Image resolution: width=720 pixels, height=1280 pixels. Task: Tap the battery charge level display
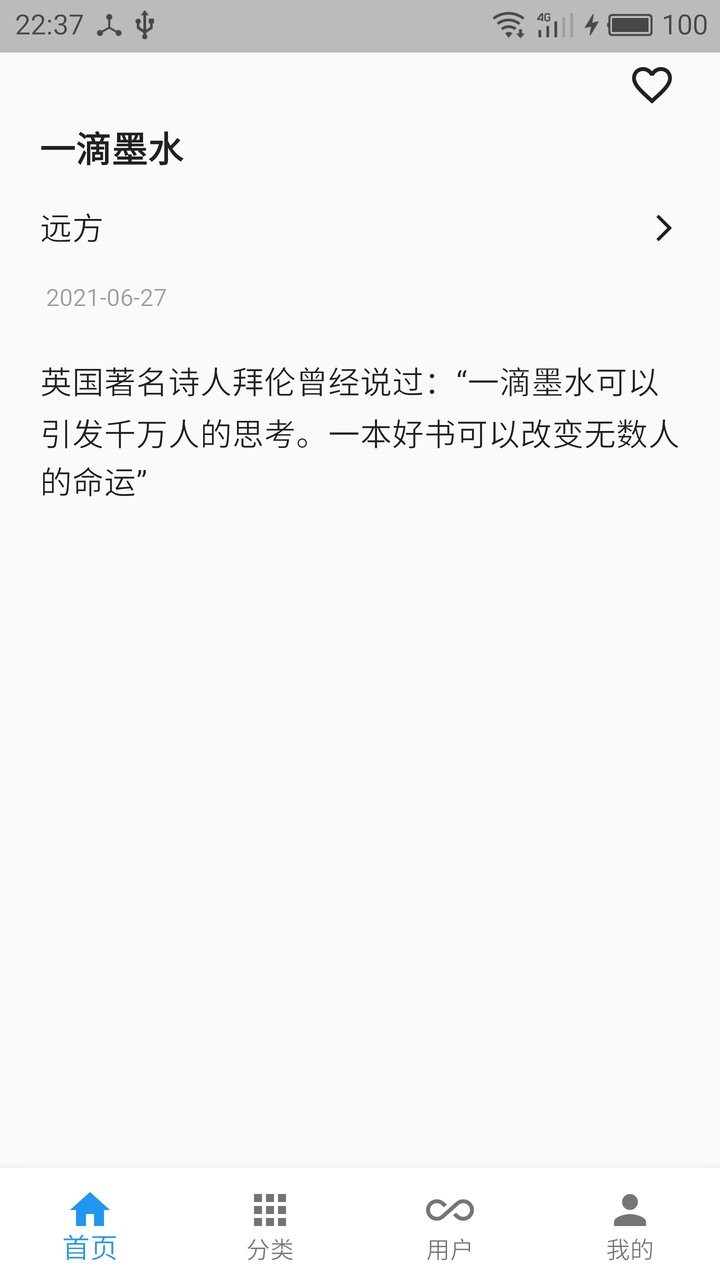(687, 24)
